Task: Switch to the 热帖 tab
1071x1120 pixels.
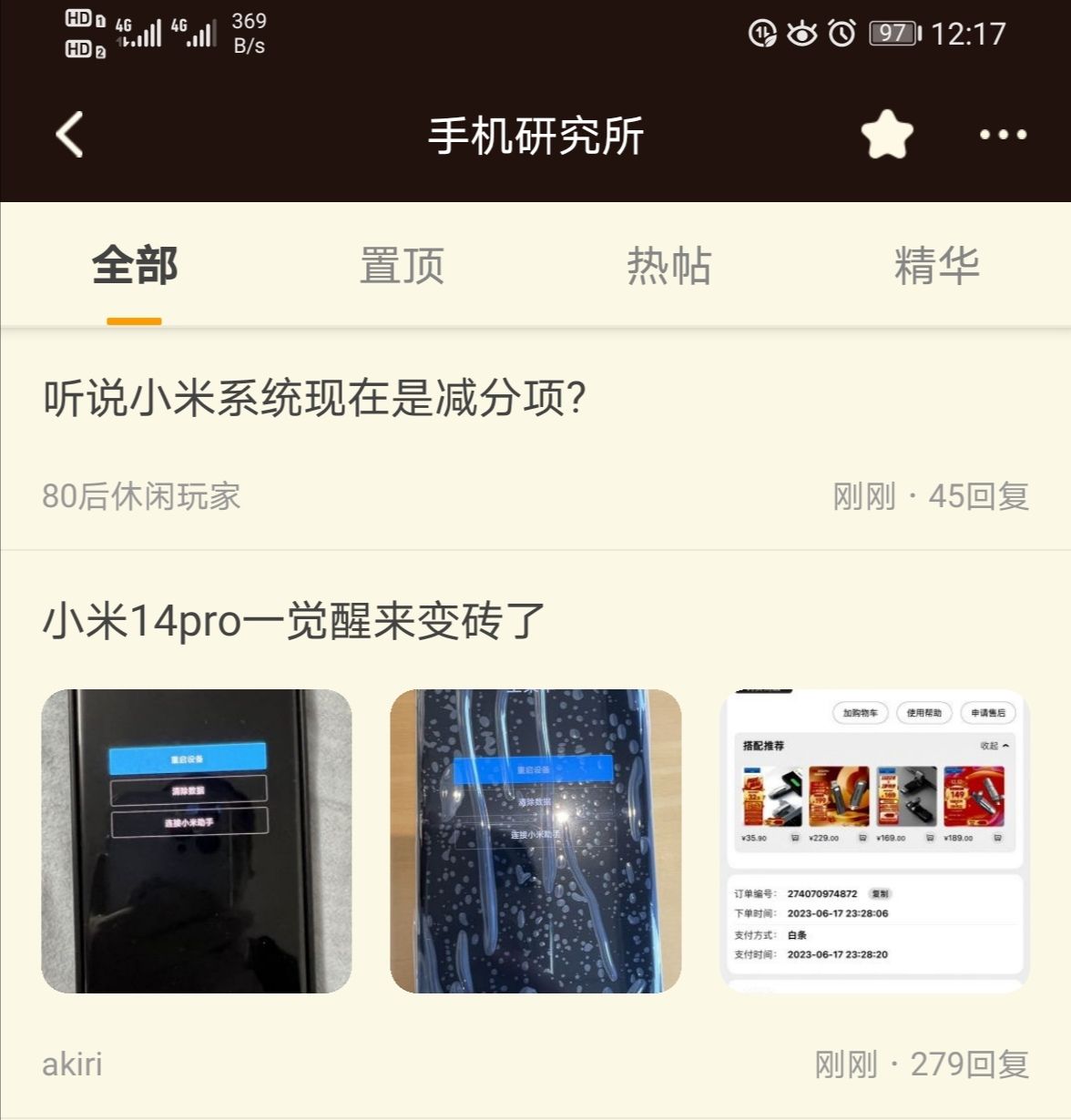Action: (669, 266)
